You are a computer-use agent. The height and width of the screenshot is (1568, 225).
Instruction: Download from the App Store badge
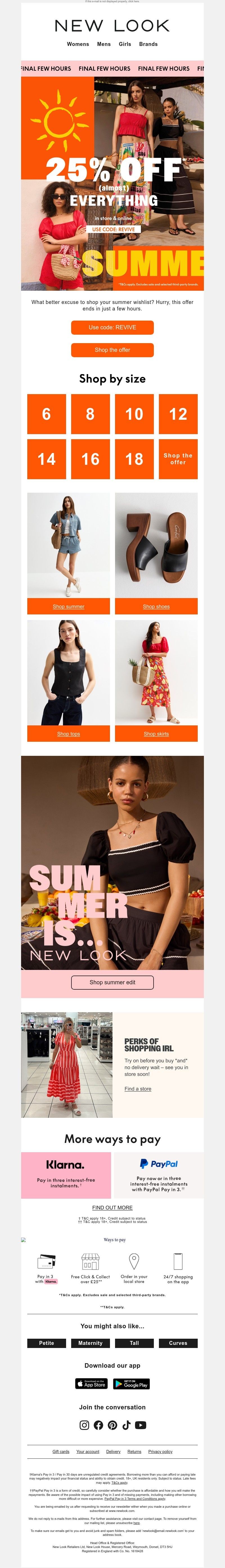coord(91,1383)
